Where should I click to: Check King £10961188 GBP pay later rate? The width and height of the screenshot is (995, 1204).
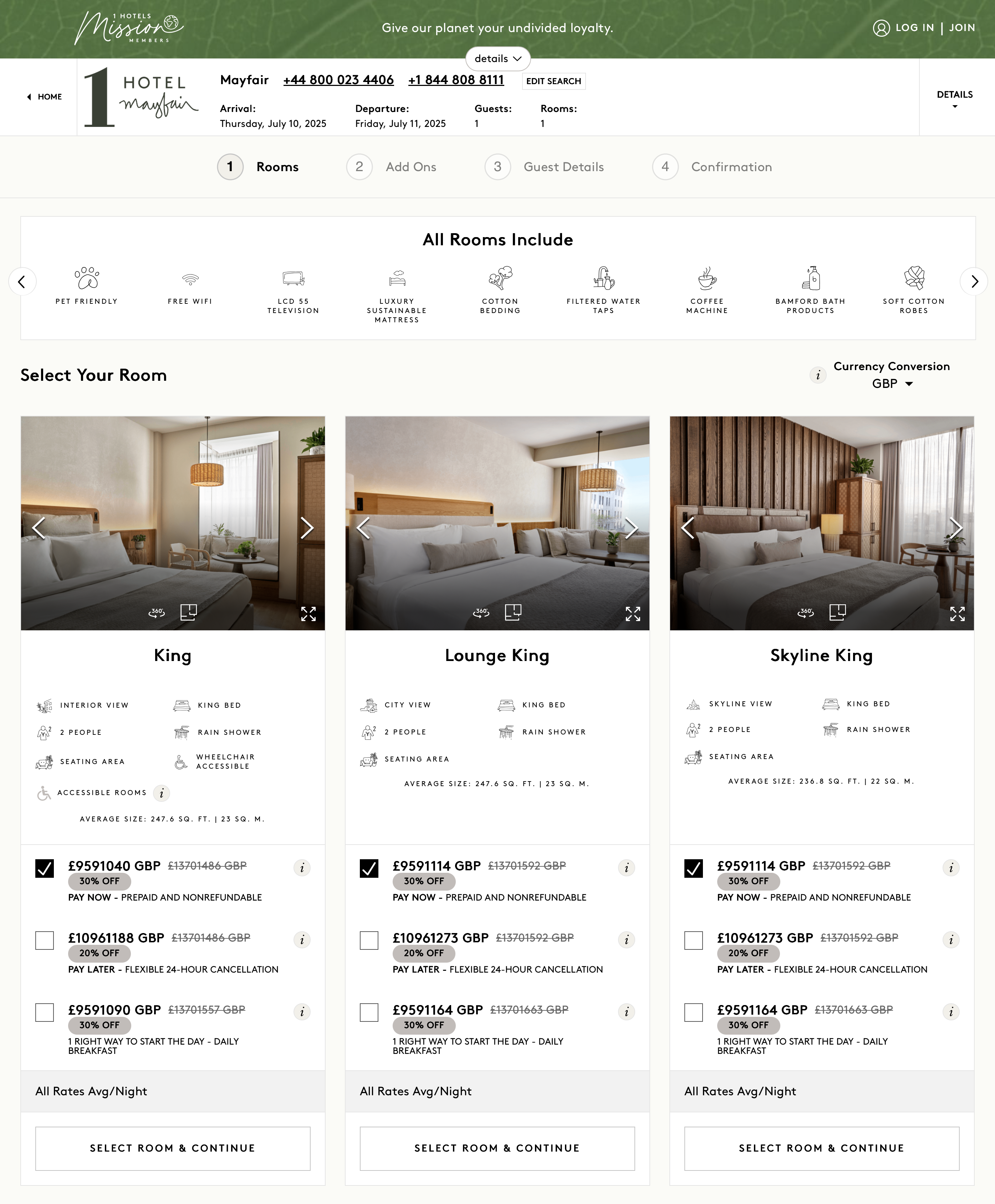pos(45,941)
